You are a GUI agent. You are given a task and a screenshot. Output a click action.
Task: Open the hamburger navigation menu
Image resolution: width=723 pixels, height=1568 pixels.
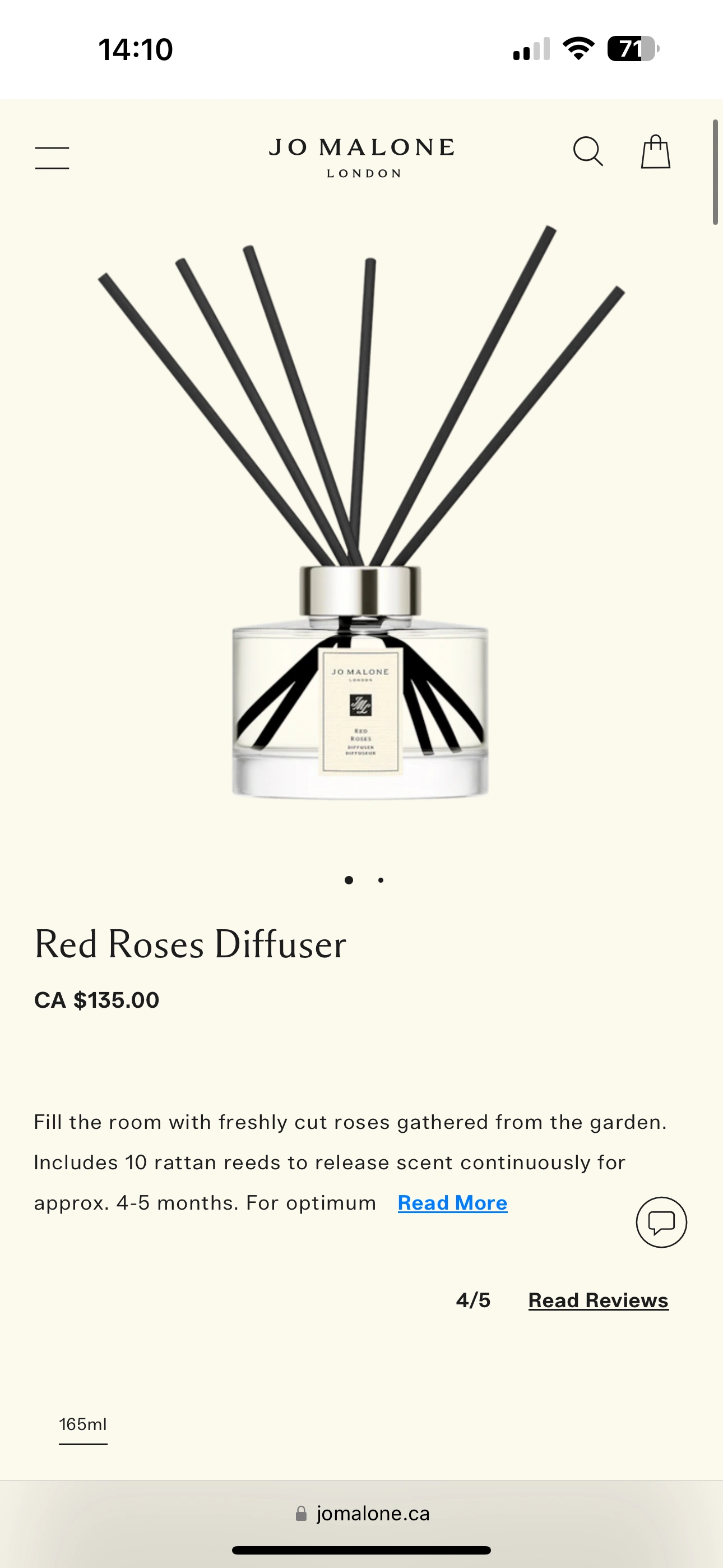(x=52, y=157)
